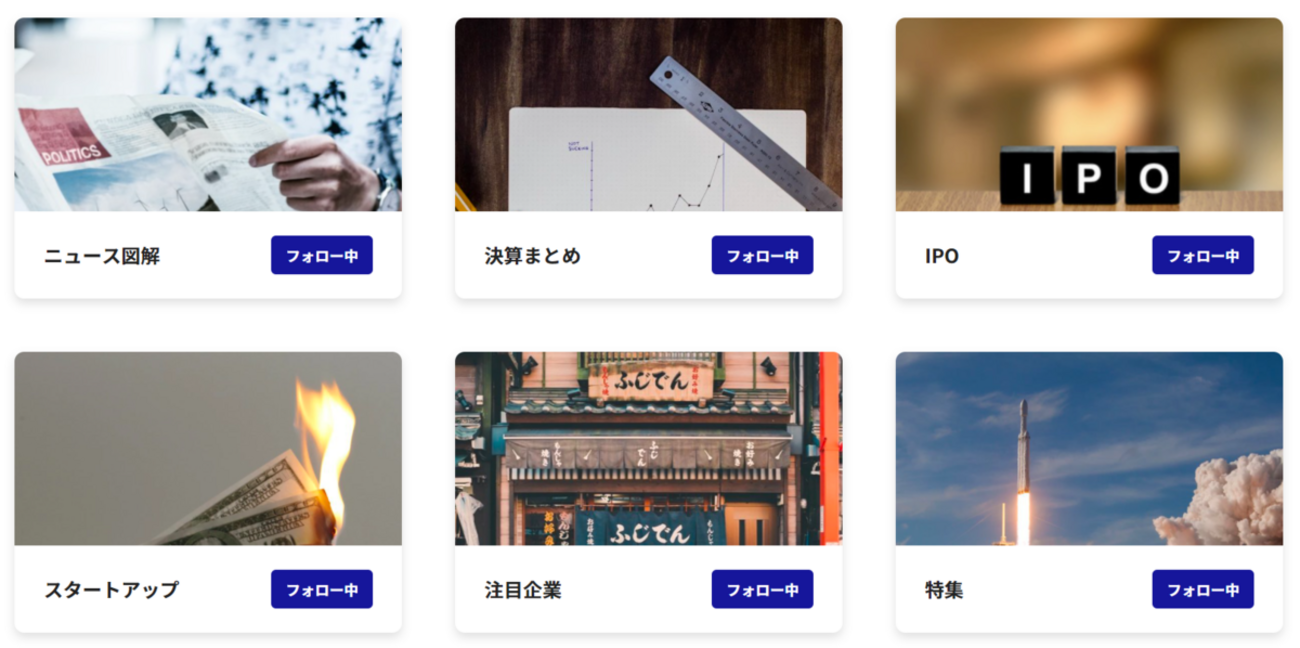The width and height of the screenshot is (1300, 648).
Task: Open the ニュース図解 newspaper card
Action: 208,115
